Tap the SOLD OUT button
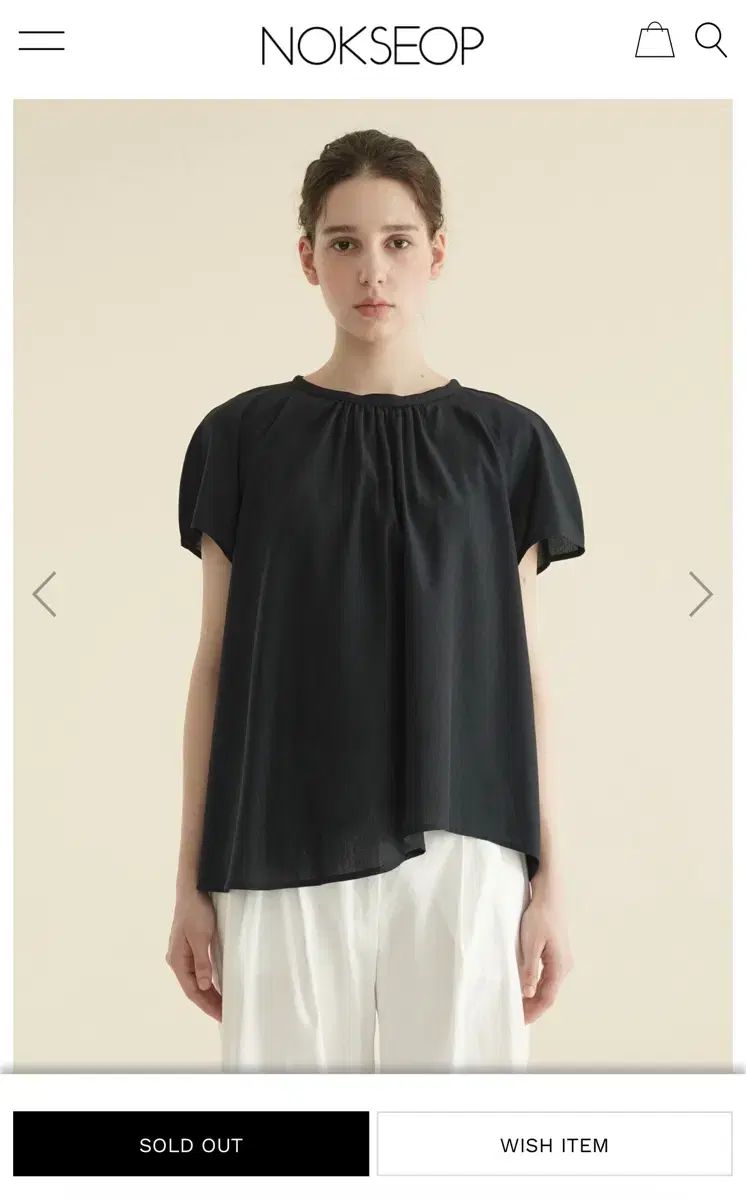The width and height of the screenshot is (746, 1200). pos(191,1145)
